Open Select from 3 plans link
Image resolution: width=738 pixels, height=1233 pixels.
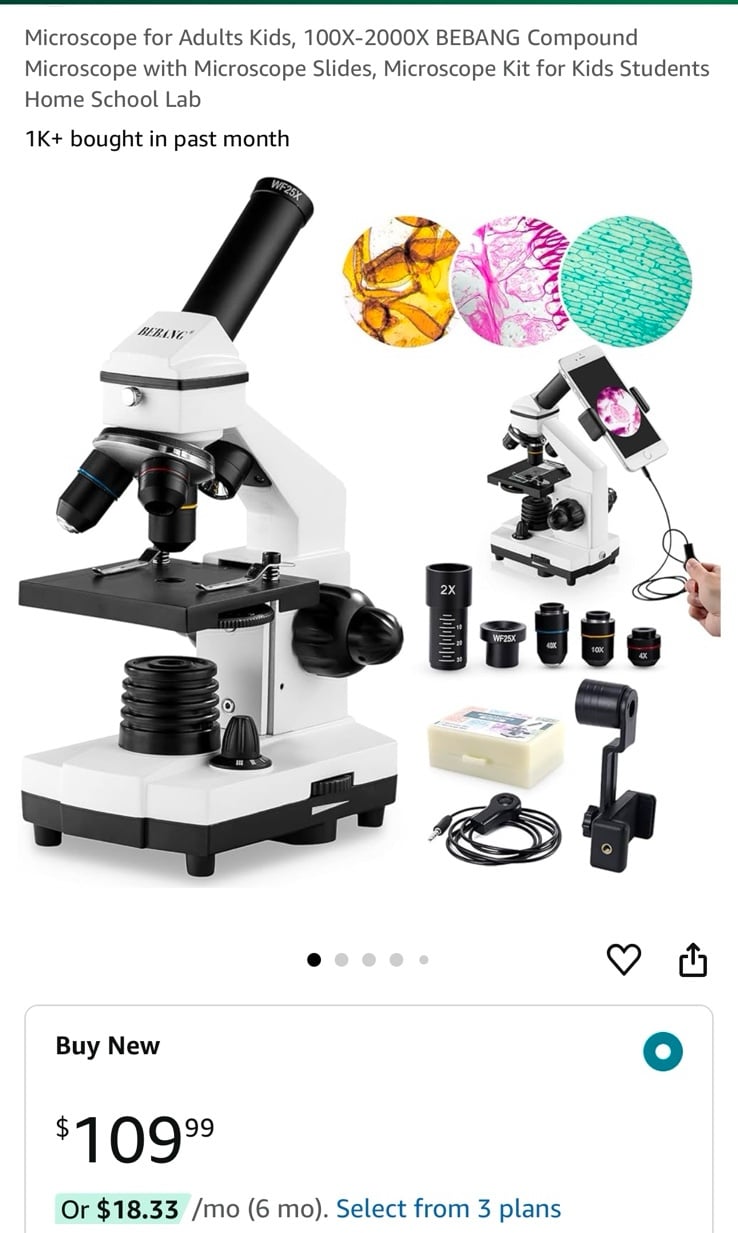tap(448, 1209)
